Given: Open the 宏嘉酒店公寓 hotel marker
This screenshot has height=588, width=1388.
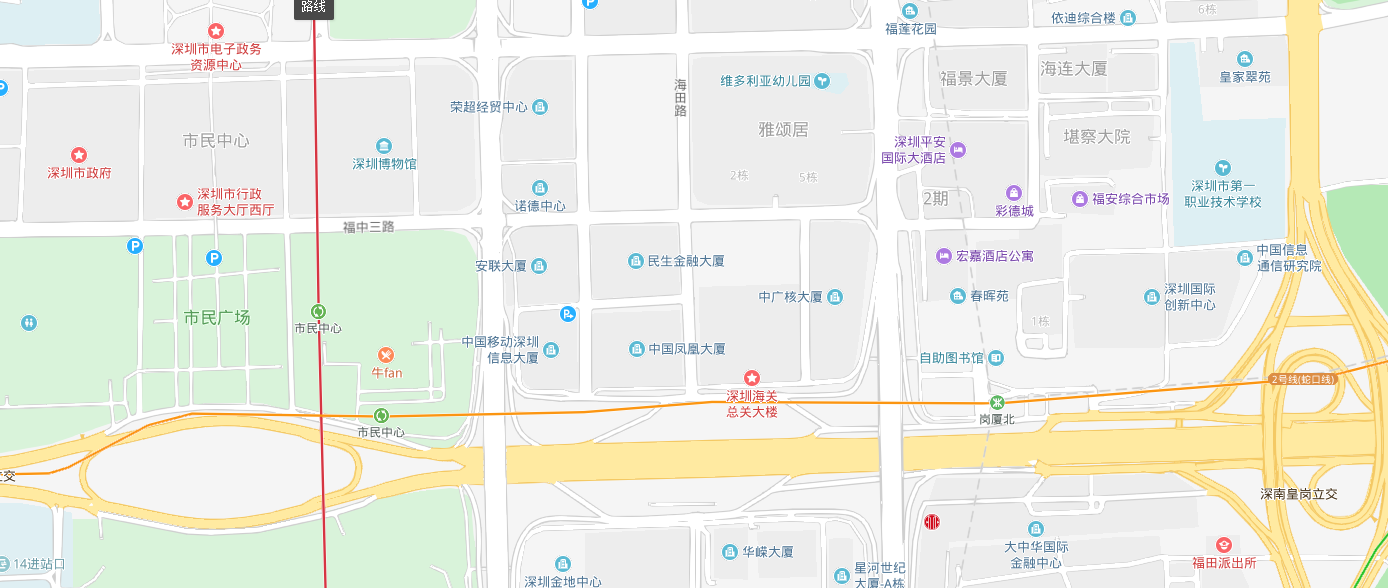Looking at the screenshot, I should pos(944,256).
